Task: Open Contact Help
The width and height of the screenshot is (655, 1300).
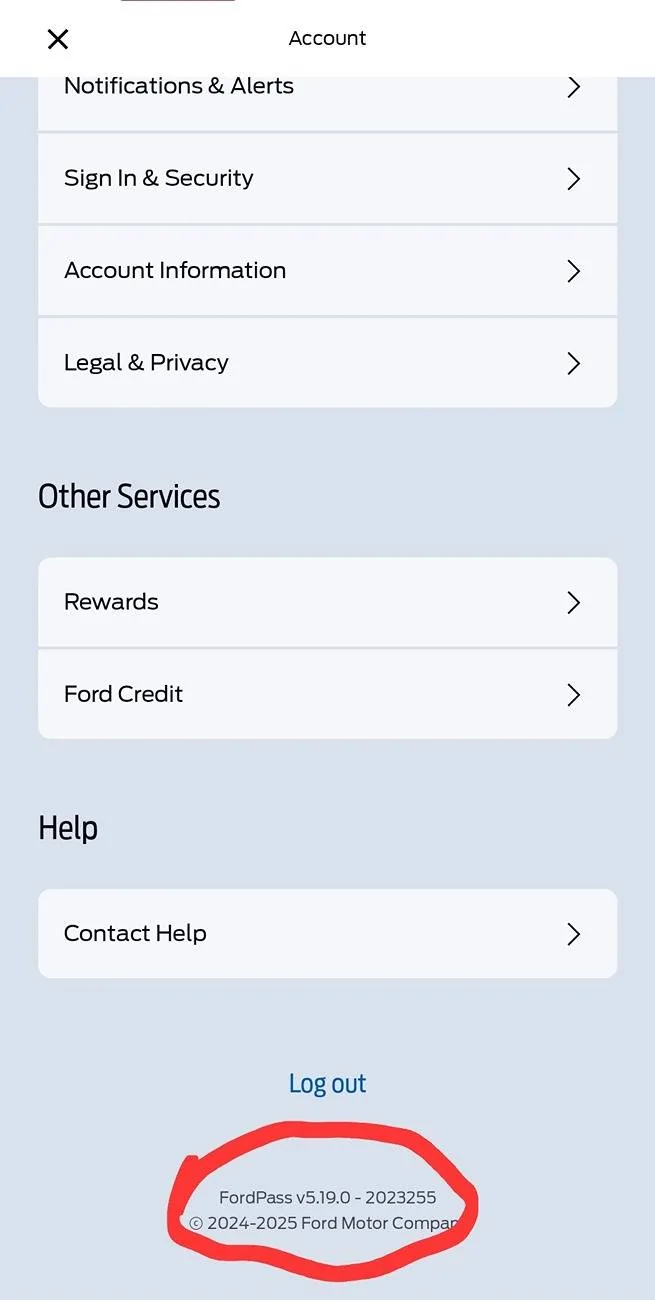Action: pos(327,934)
